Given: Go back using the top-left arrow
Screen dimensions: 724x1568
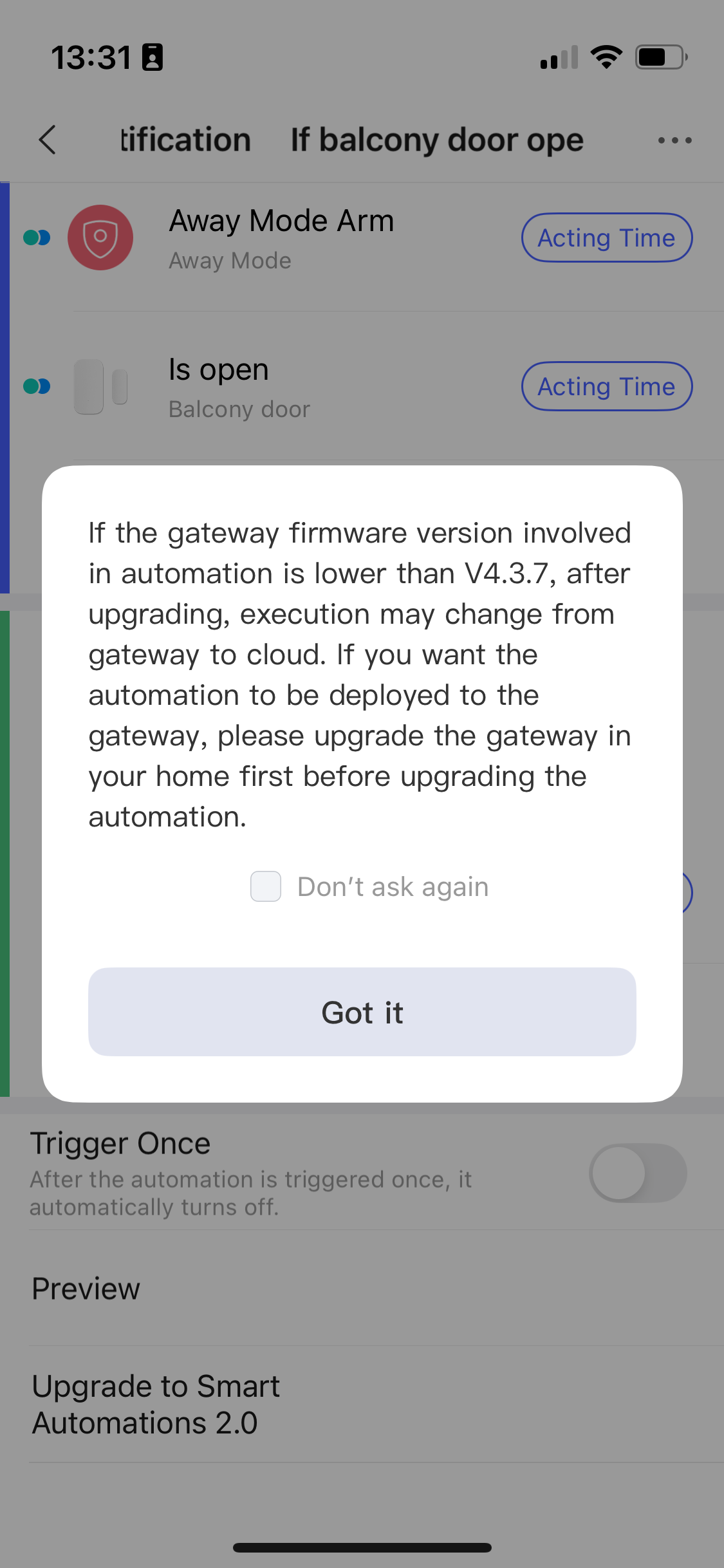Looking at the screenshot, I should point(48,140).
